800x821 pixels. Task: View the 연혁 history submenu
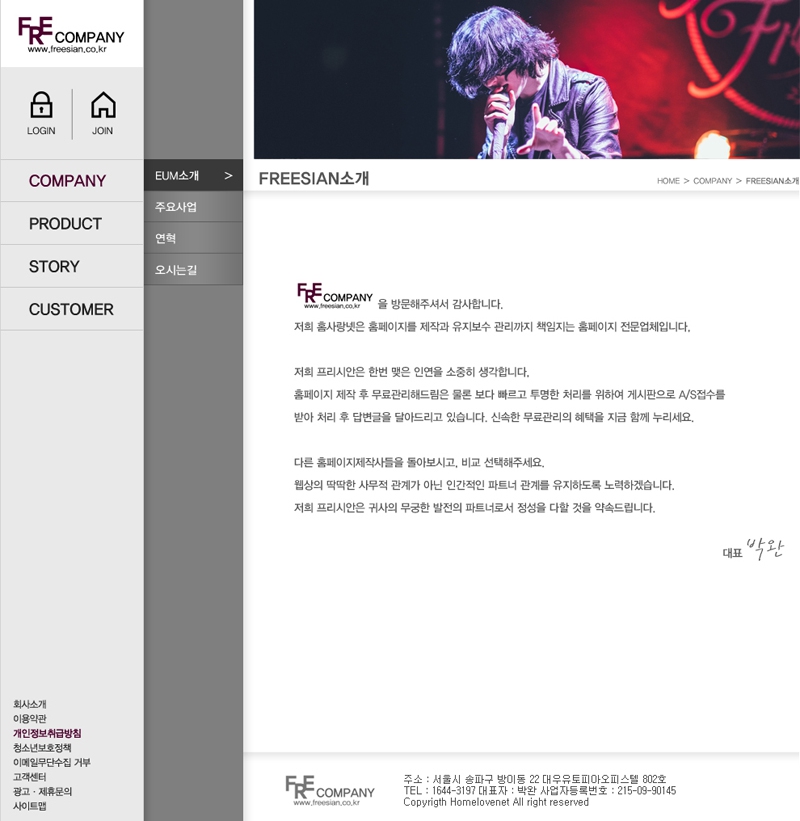(166, 238)
